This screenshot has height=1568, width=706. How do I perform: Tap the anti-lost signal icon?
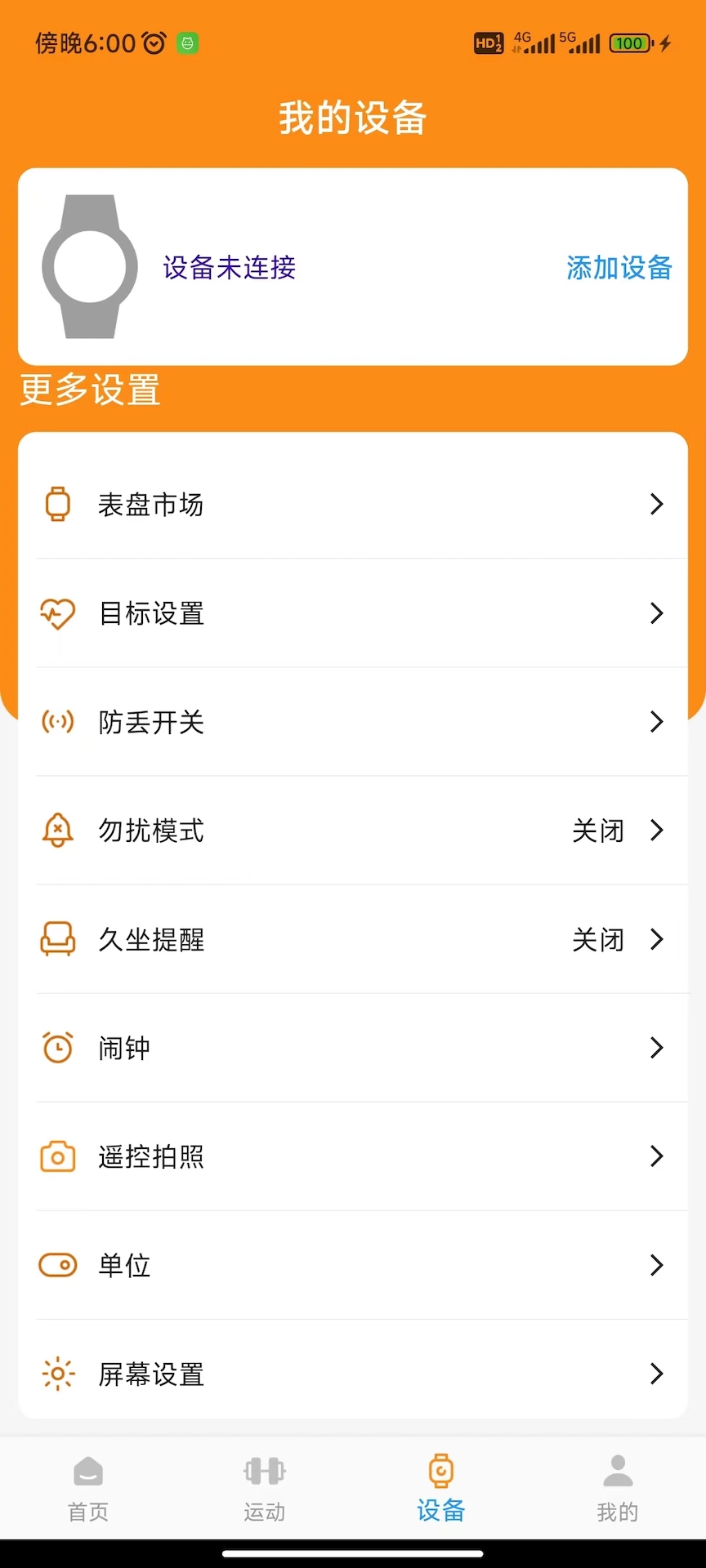pyautogui.click(x=57, y=722)
